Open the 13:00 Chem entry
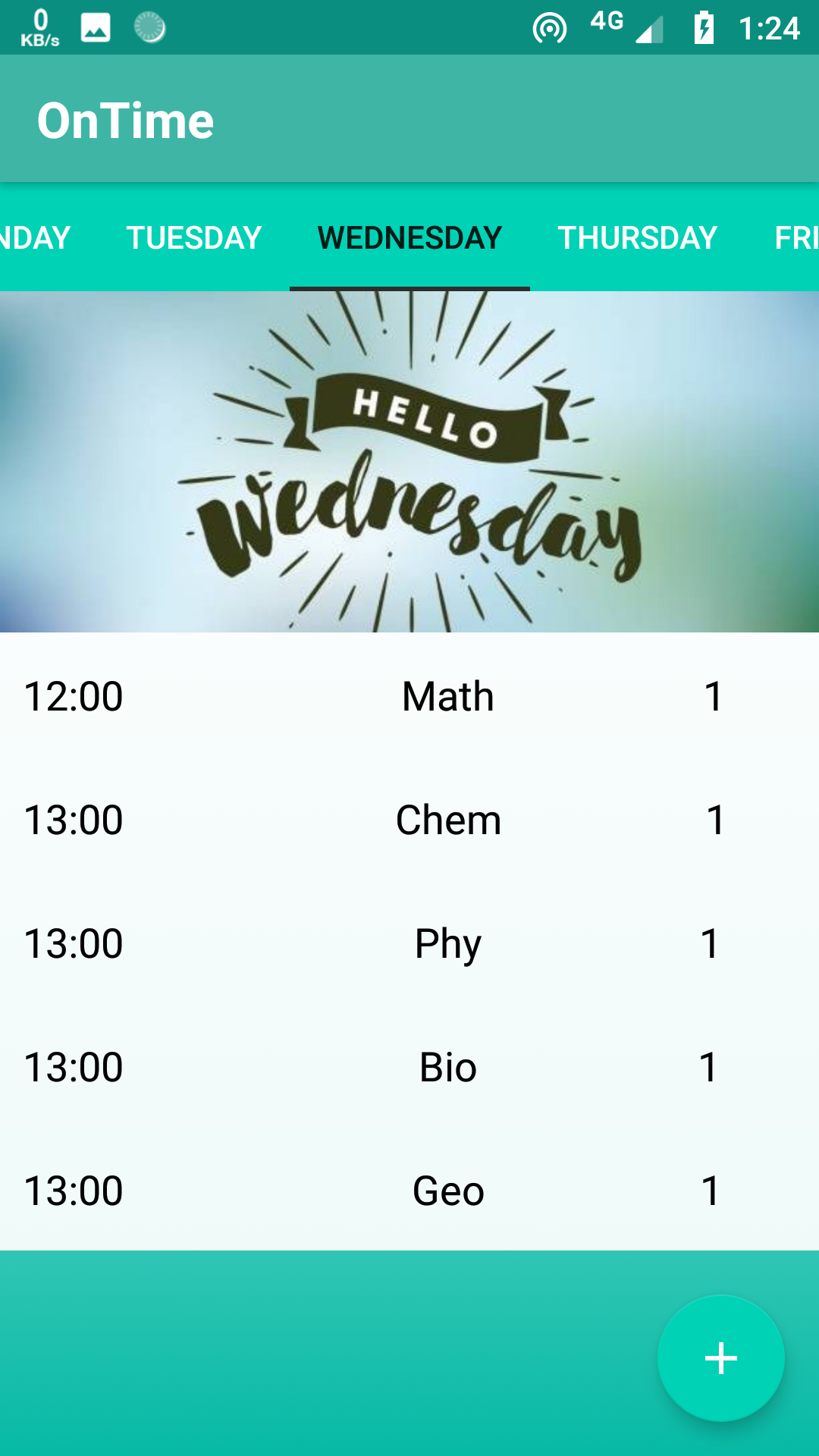819x1456 pixels. [x=409, y=820]
